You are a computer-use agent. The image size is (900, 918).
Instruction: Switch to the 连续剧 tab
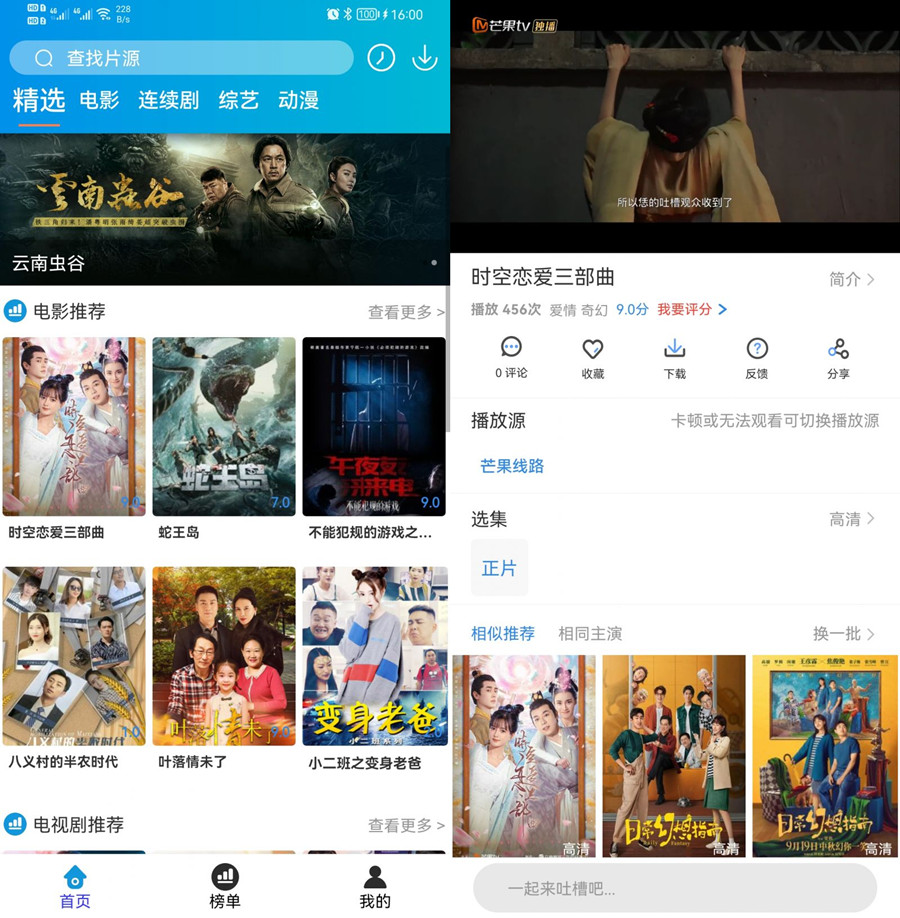click(168, 100)
